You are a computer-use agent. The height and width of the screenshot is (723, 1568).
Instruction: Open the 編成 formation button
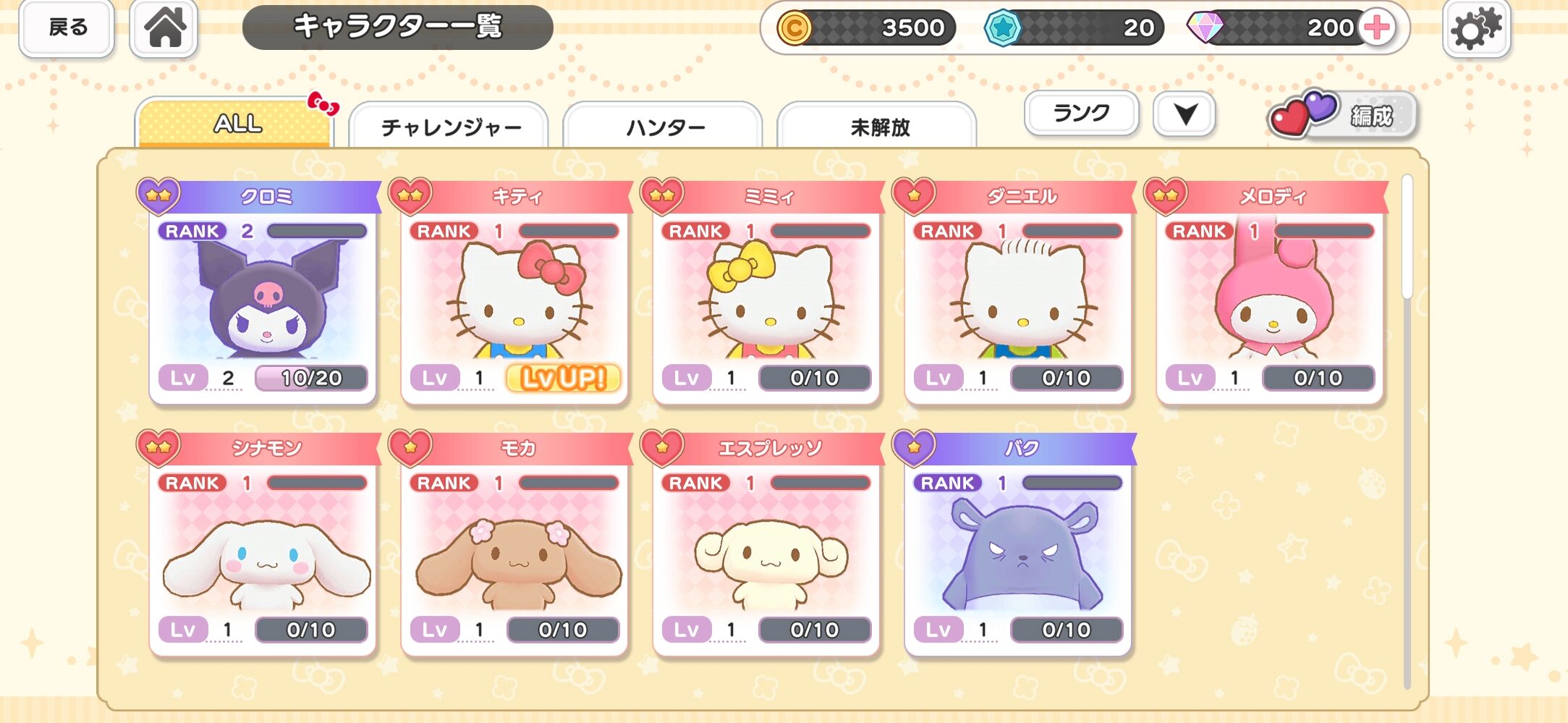(1344, 115)
